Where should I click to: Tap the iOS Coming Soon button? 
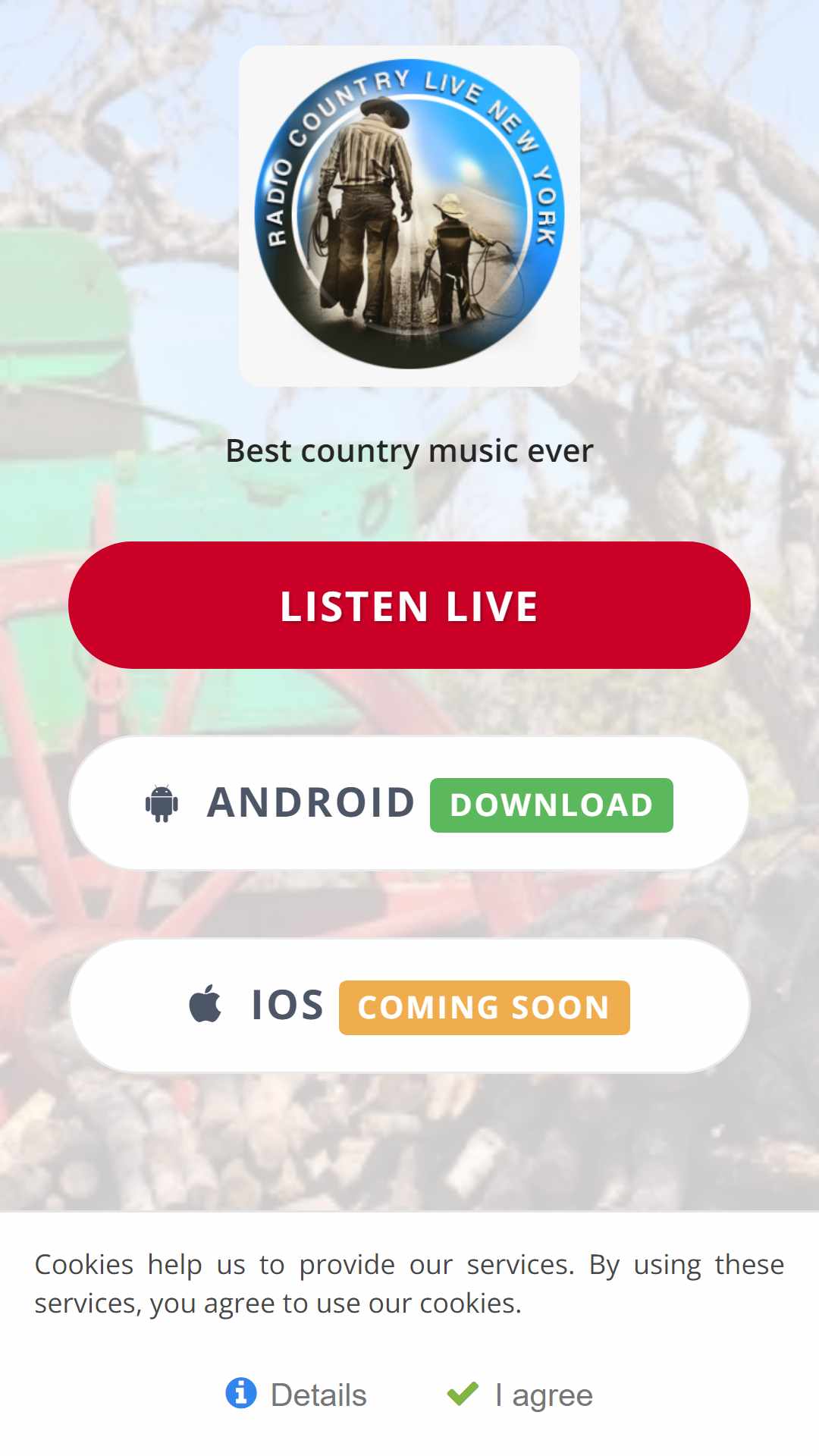pos(409,1006)
